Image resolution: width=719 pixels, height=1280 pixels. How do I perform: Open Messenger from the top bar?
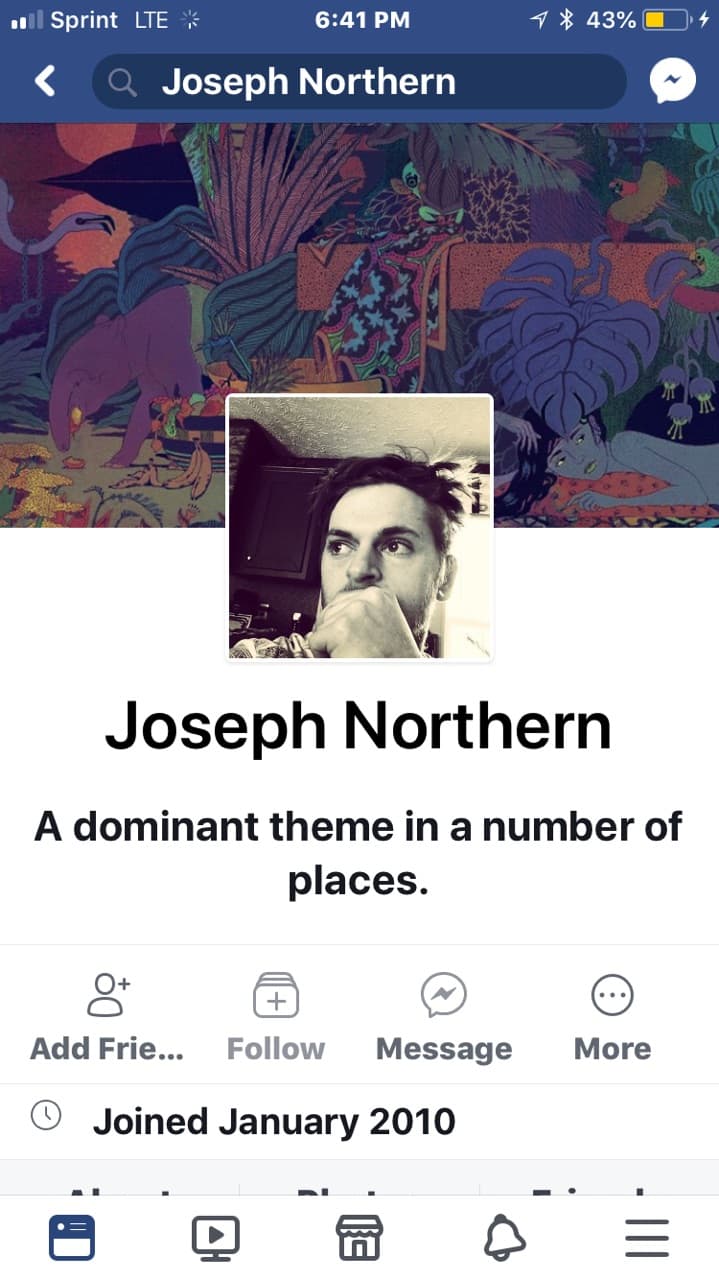(x=672, y=82)
